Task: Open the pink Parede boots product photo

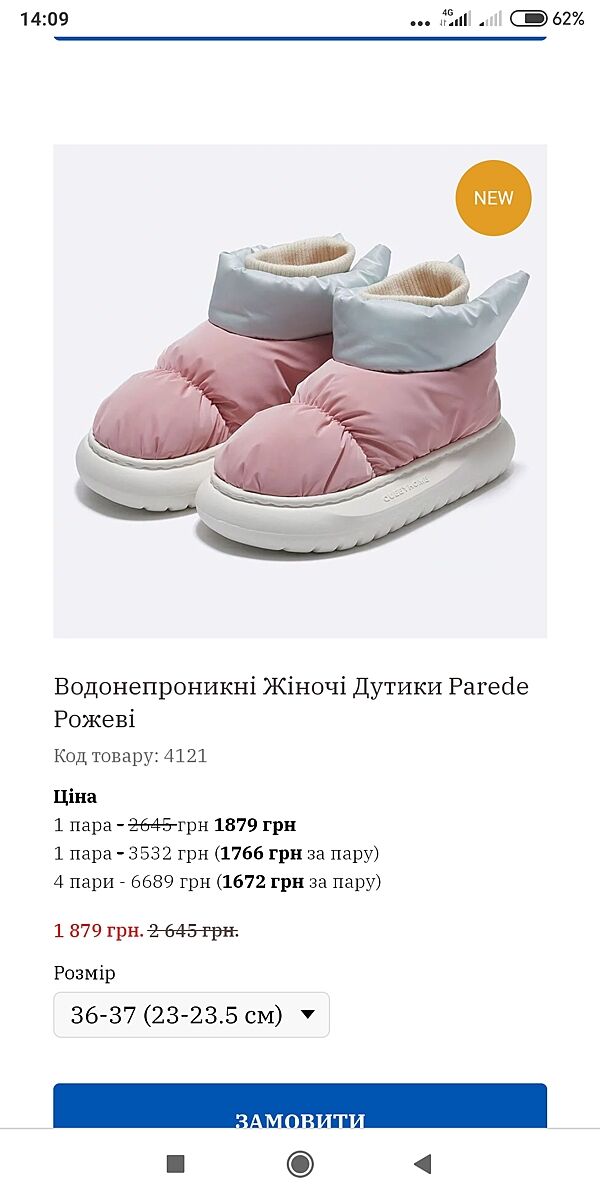Action: [300, 391]
